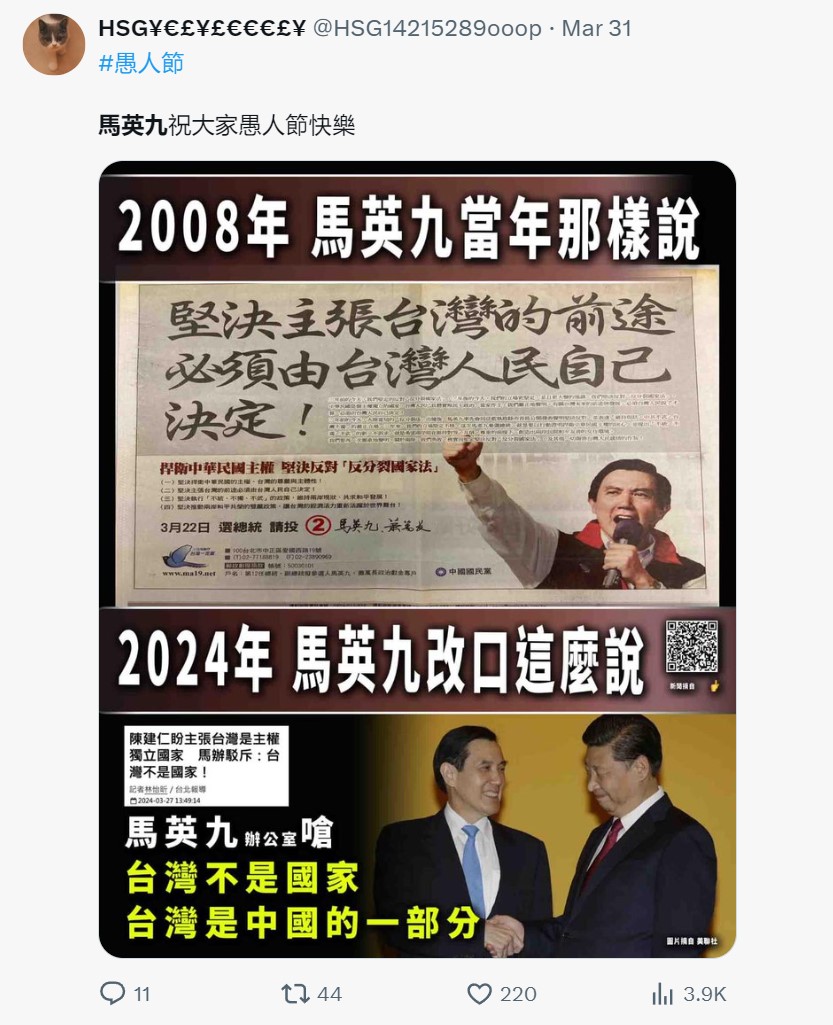Viewport: 833px width, 1025px height.
Task: View the tweet's analytics
Action: [x=663, y=993]
